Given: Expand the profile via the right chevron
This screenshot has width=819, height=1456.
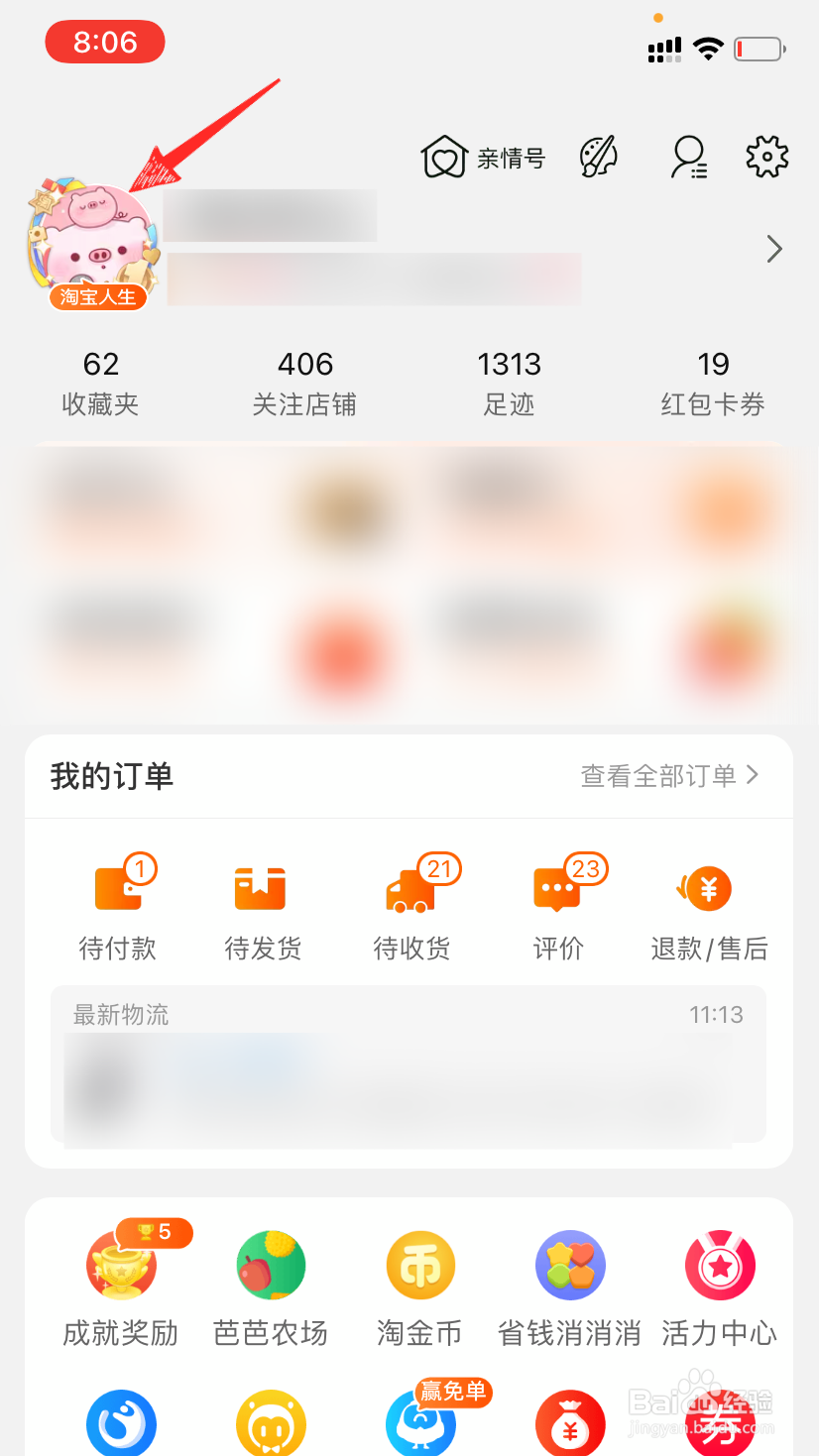Looking at the screenshot, I should [x=774, y=249].
